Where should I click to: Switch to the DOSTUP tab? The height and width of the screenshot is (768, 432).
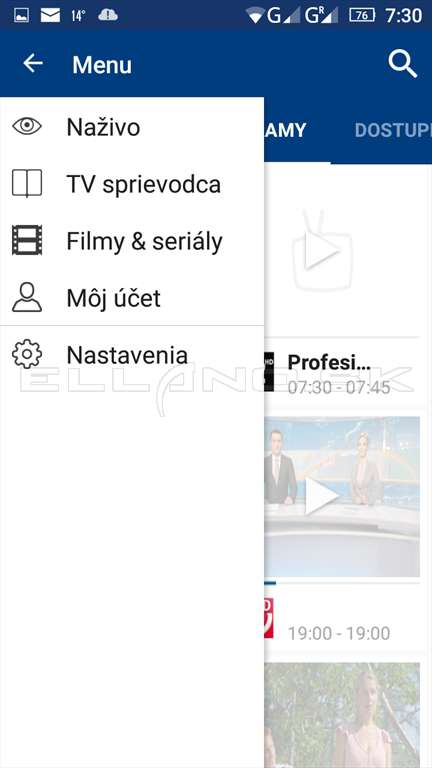click(x=393, y=130)
